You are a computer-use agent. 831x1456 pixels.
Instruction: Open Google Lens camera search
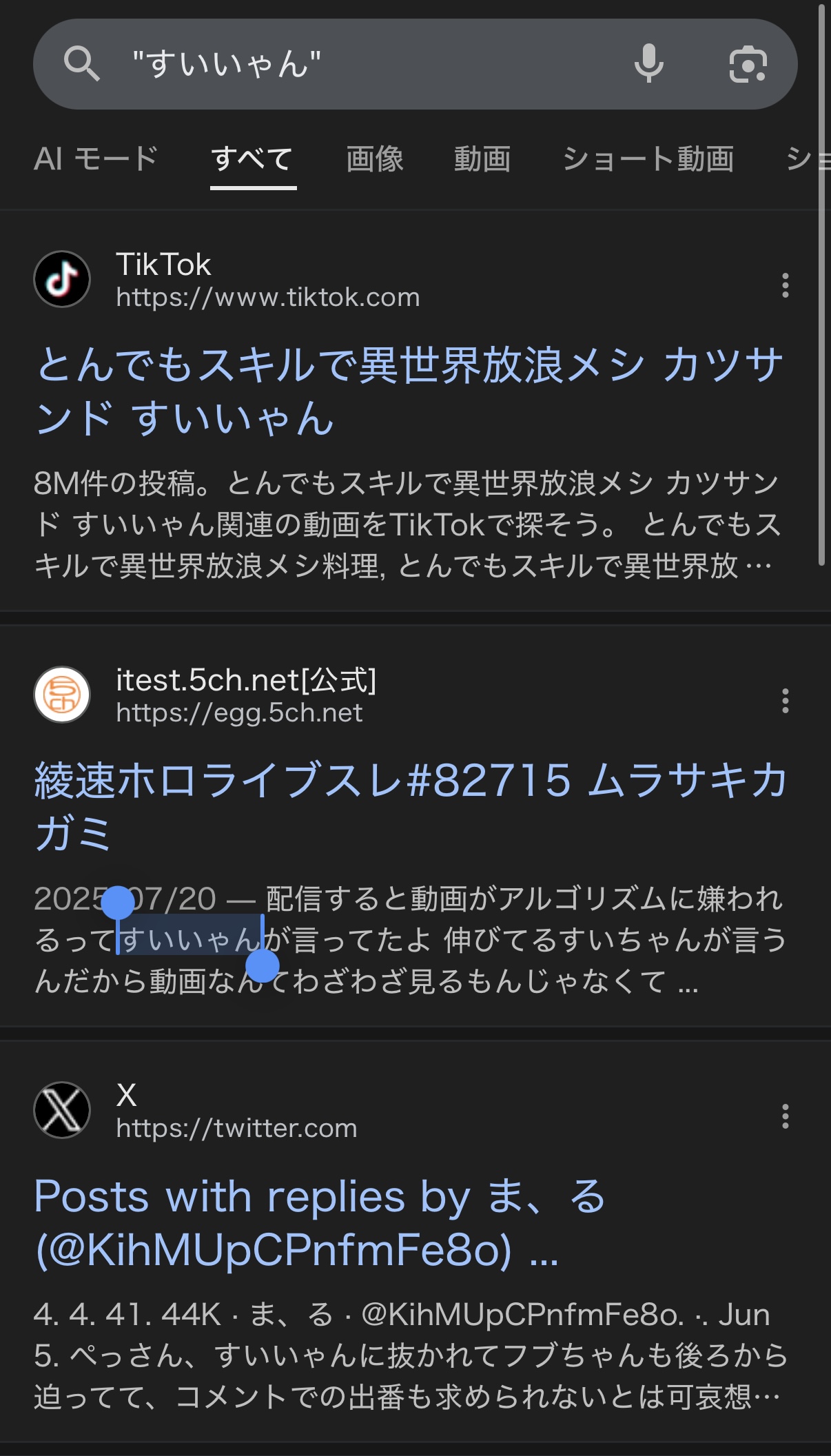748,64
